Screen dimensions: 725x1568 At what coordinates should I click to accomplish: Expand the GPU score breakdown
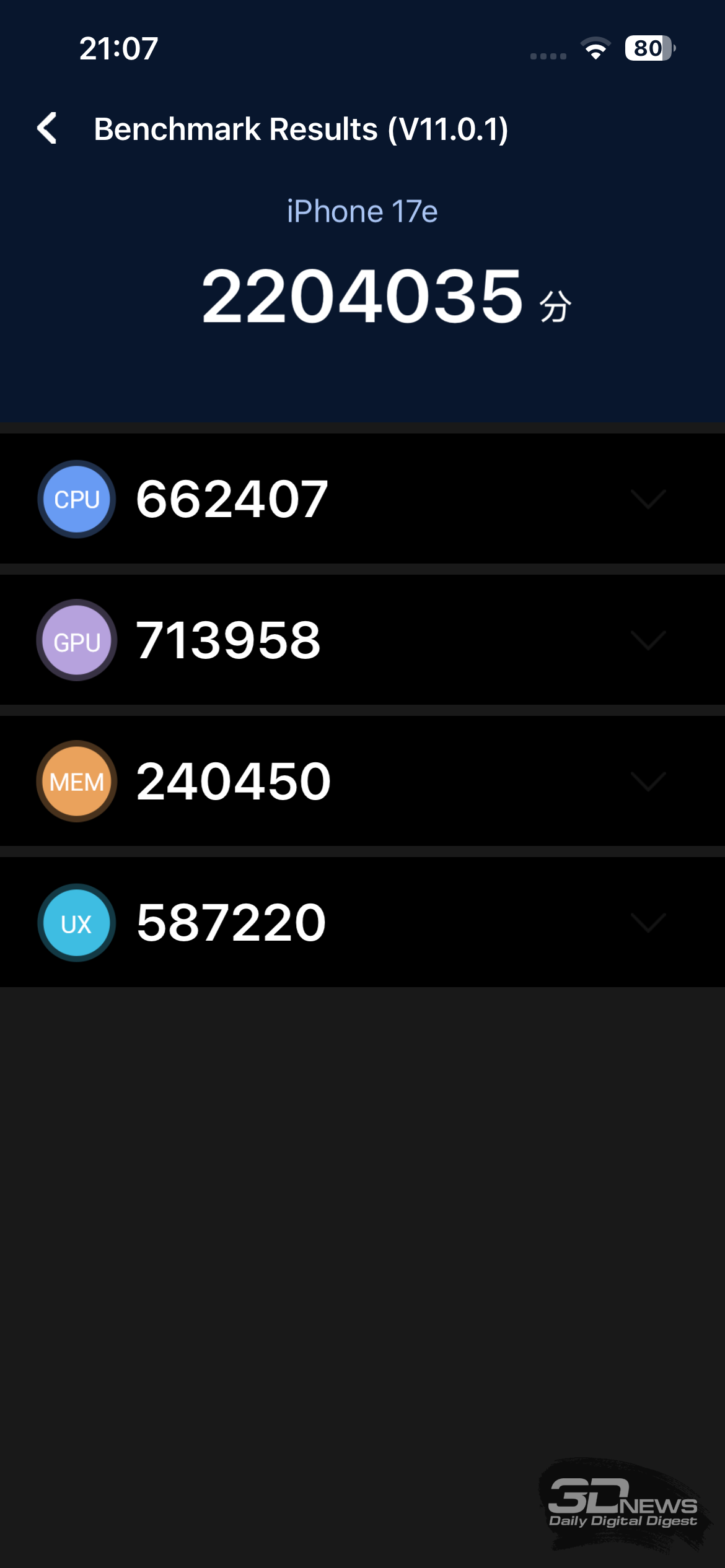point(648,640)
